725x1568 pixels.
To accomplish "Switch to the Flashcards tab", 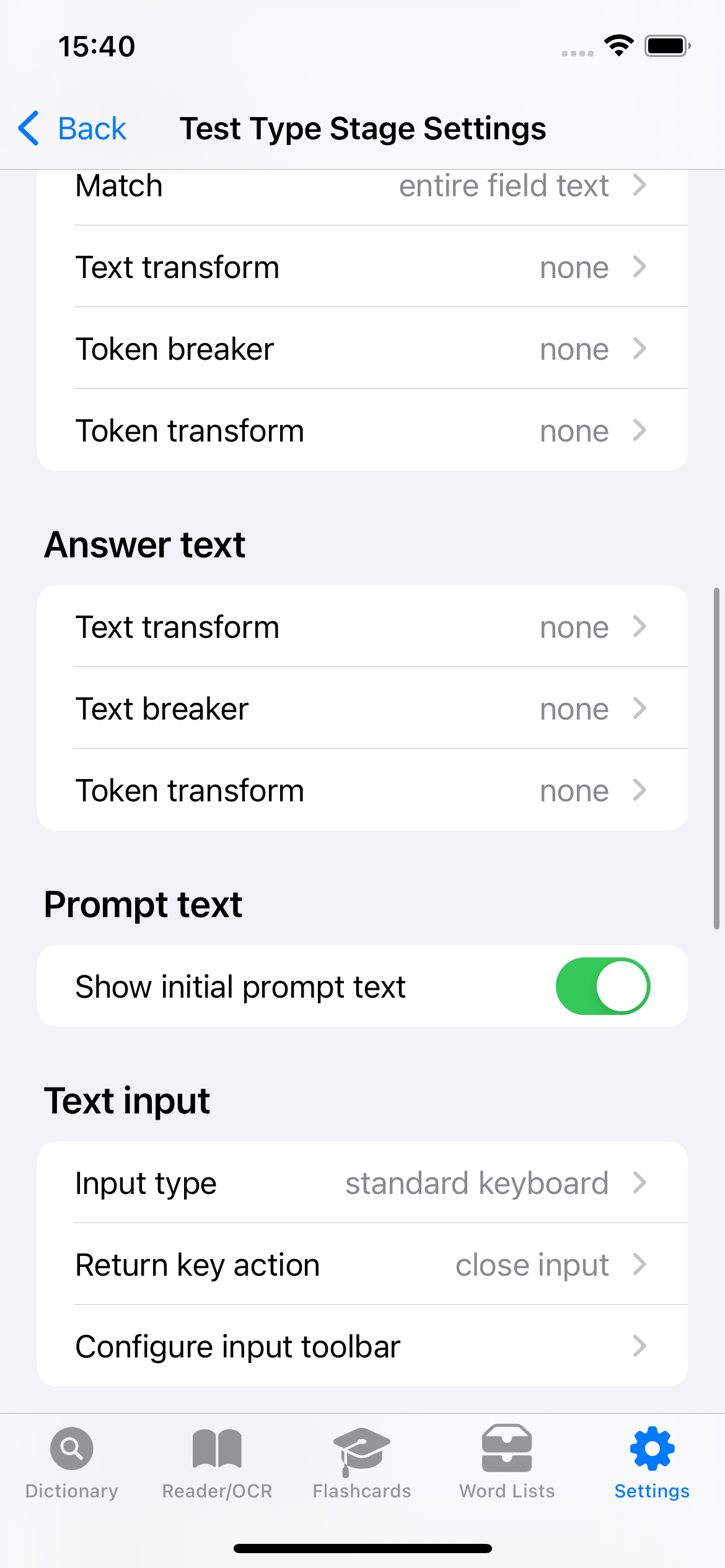I will tap(362, 1462).
